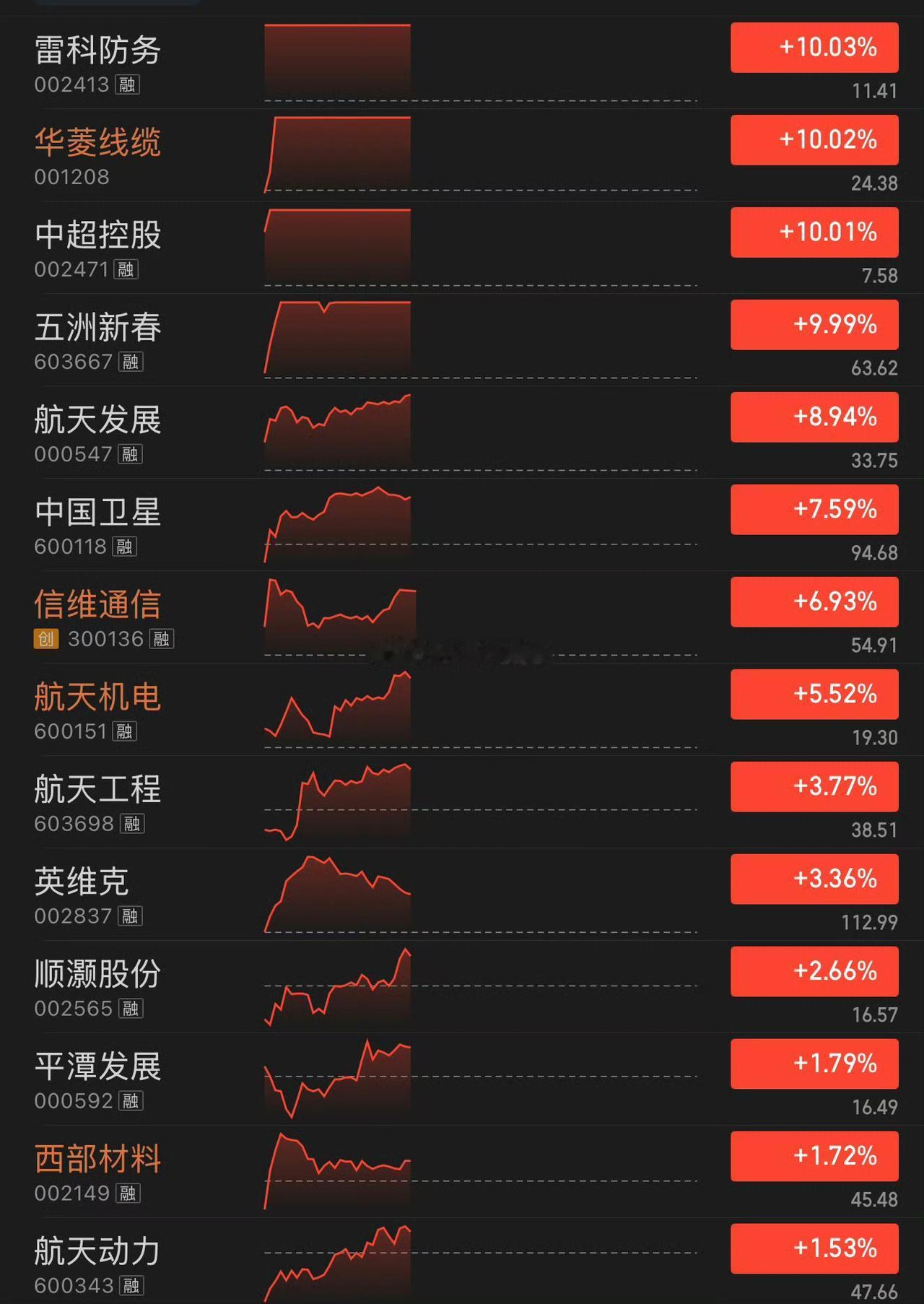Select the +10.03% button of 雷科防务
This screenshot has width=924, height=1304.
814,48
